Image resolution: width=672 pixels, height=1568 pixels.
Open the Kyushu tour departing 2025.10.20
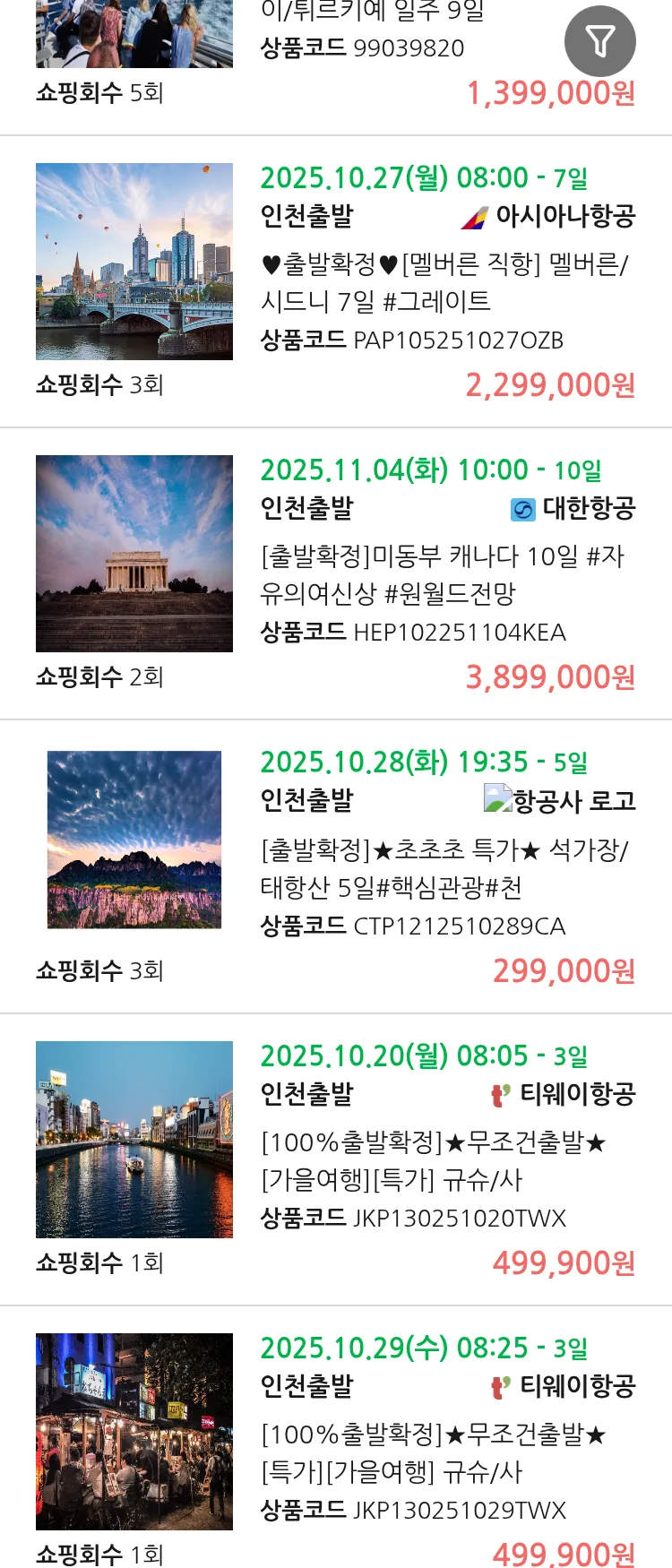click(446, 1160)
